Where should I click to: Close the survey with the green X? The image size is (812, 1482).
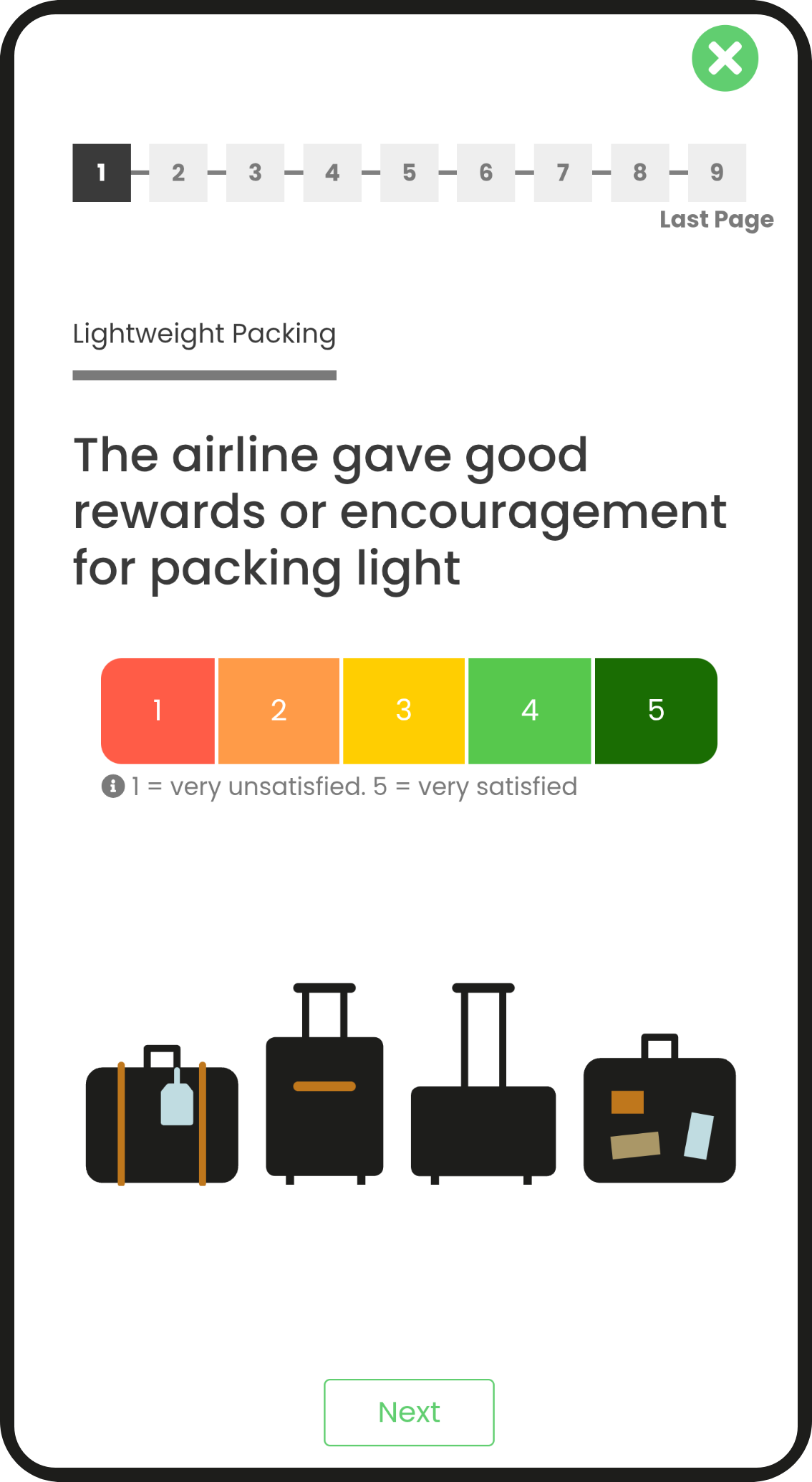pos(725,58)
